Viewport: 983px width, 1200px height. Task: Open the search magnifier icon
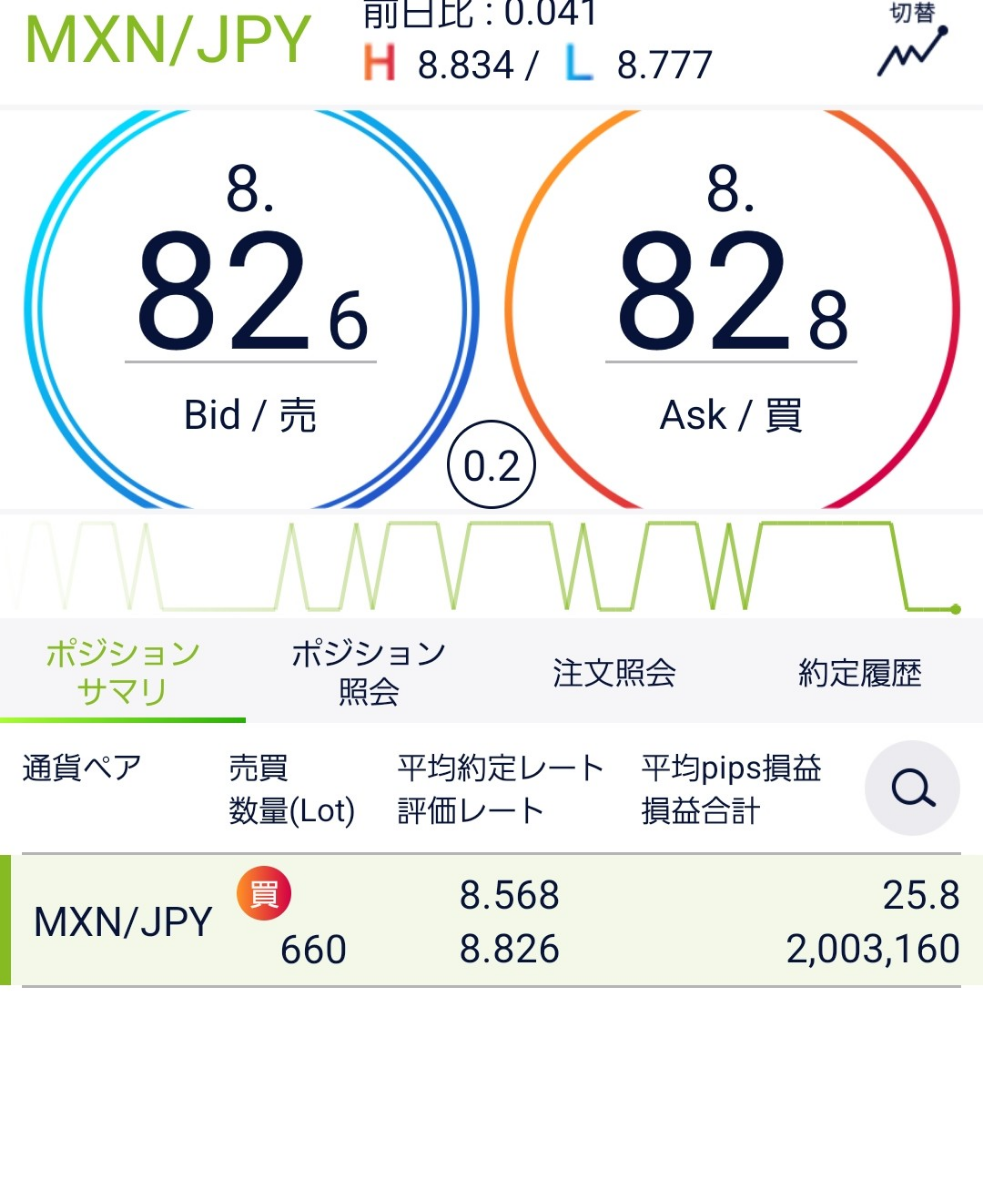tap(911, 788)
